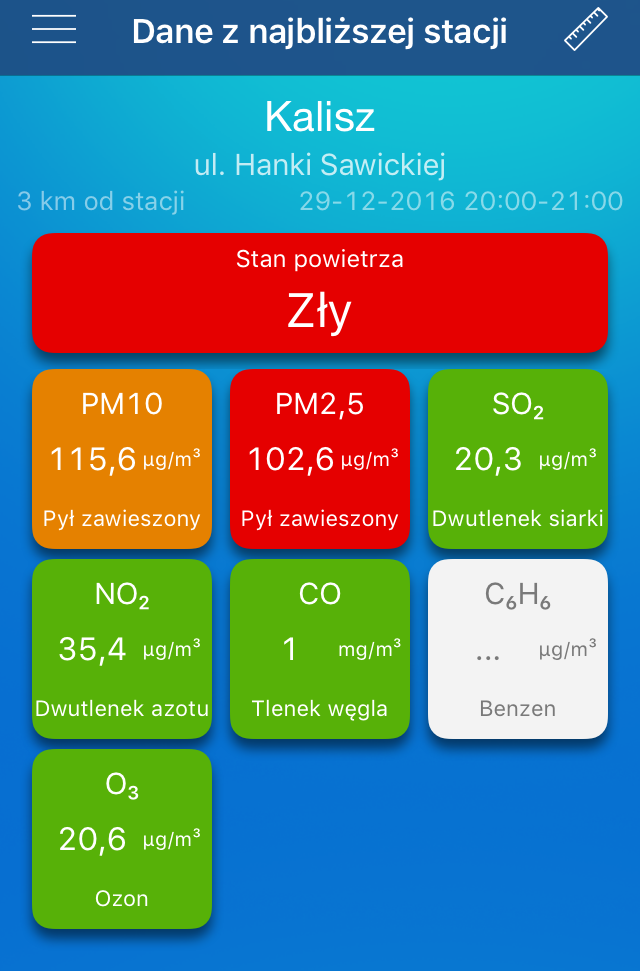
Task: Tap the C₆H₆ Benzen tile
Action: coord(518,649)
